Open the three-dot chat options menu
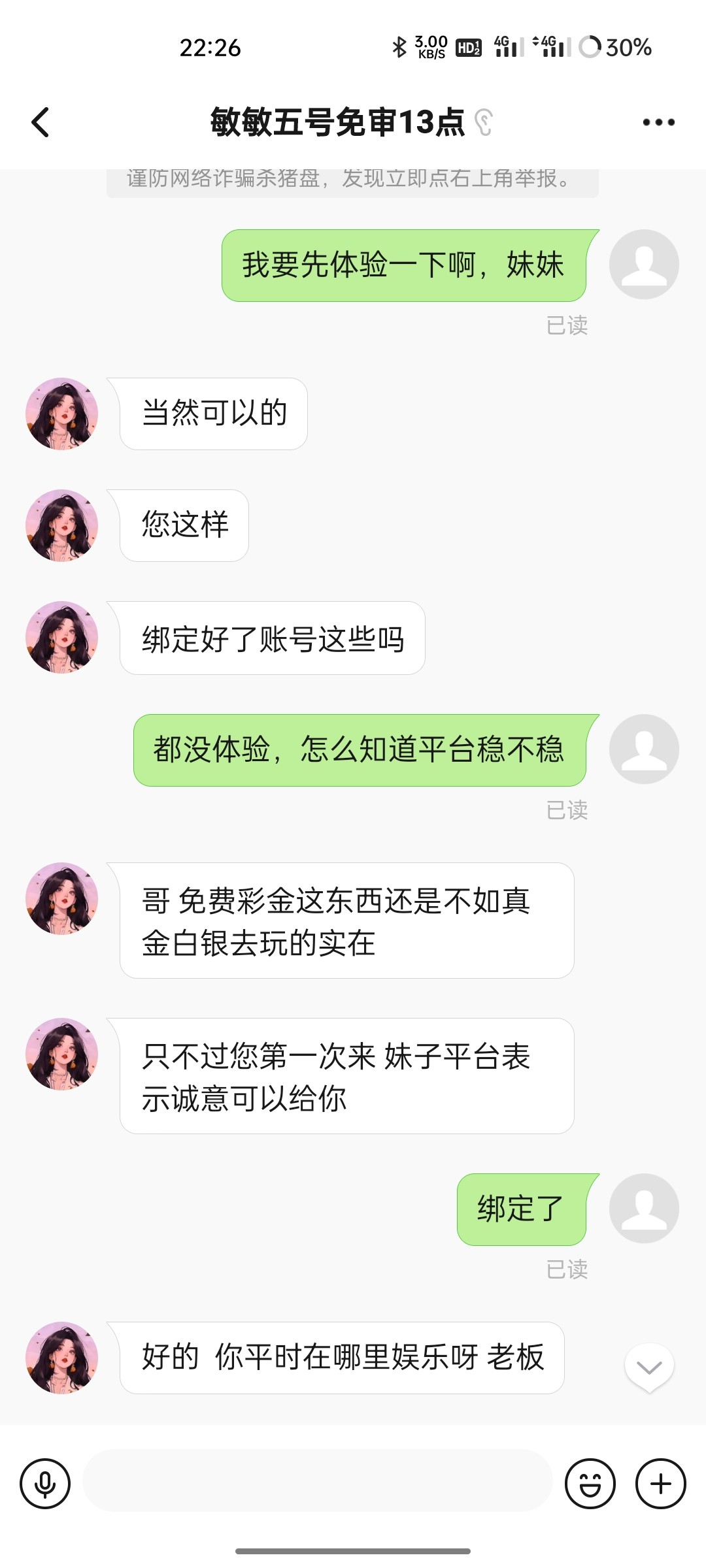 tap(658, 122)
